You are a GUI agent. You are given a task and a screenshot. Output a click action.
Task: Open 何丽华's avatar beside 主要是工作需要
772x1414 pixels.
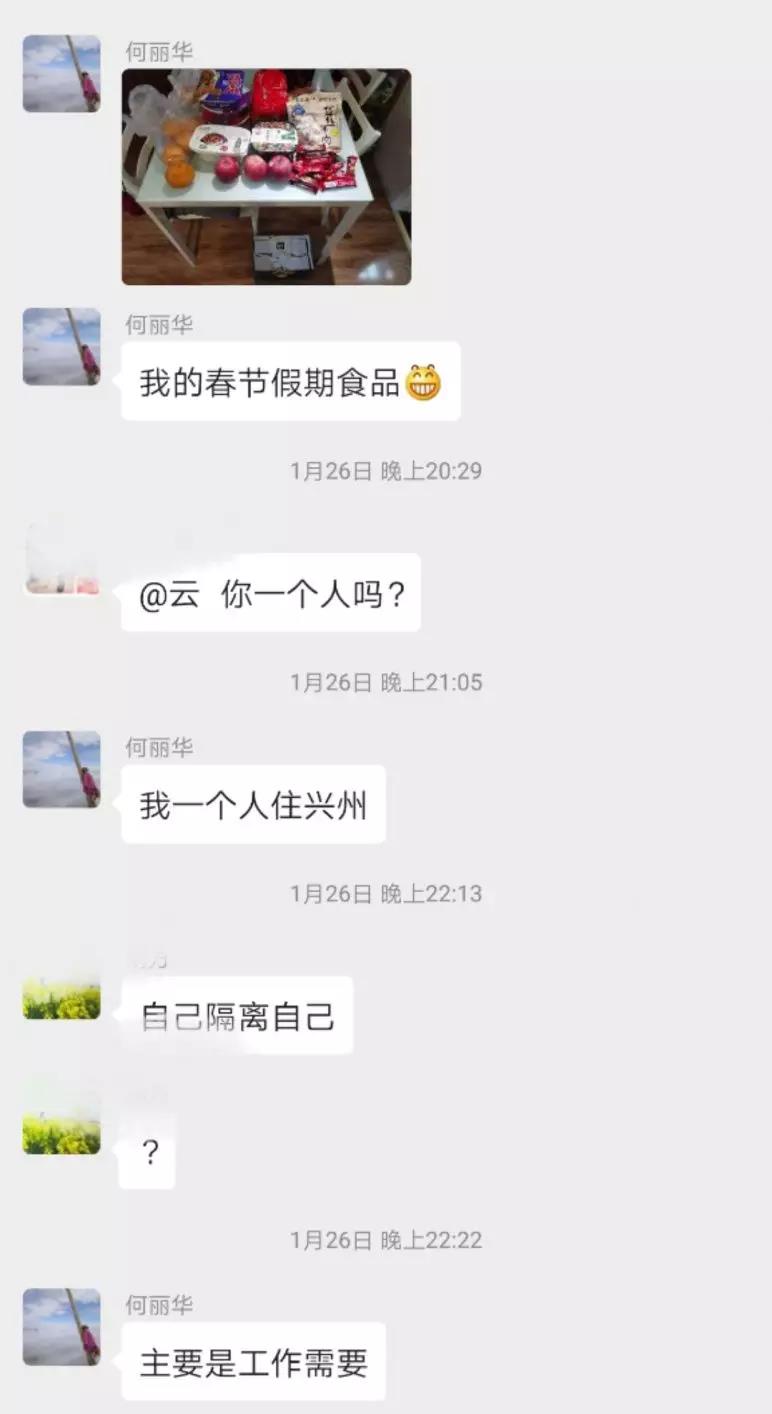tap(62, 1326)
